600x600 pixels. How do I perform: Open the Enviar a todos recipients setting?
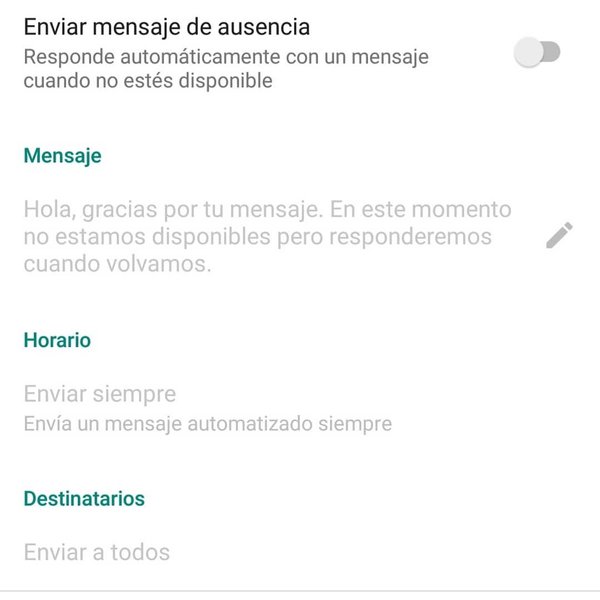(97, 552)
